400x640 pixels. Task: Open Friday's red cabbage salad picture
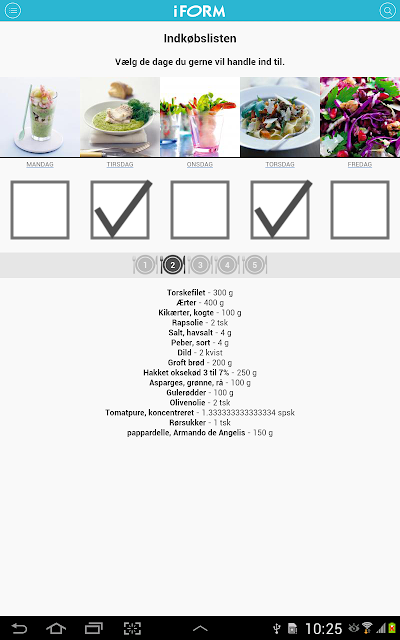click(360, 117)
